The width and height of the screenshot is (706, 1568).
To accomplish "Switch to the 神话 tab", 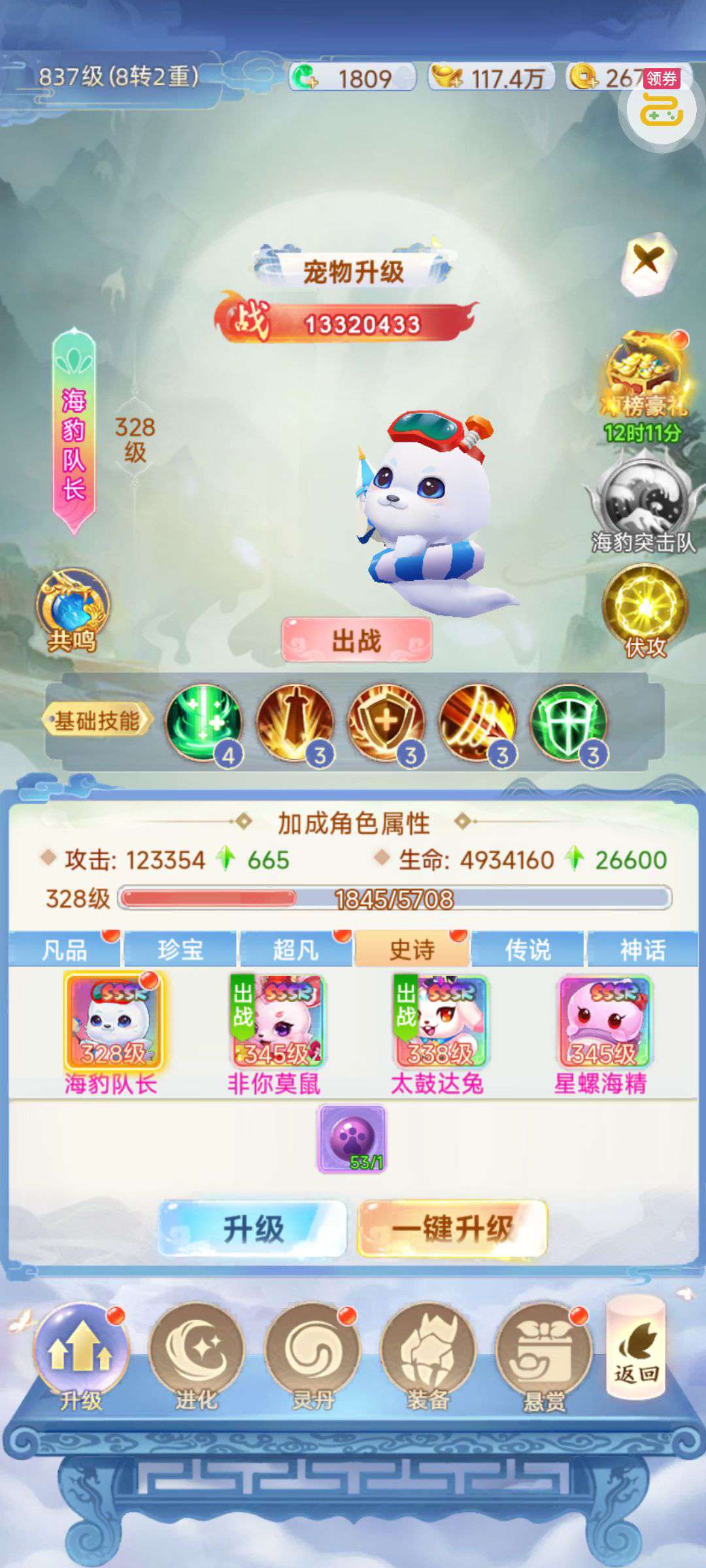I will coord(643,949).
